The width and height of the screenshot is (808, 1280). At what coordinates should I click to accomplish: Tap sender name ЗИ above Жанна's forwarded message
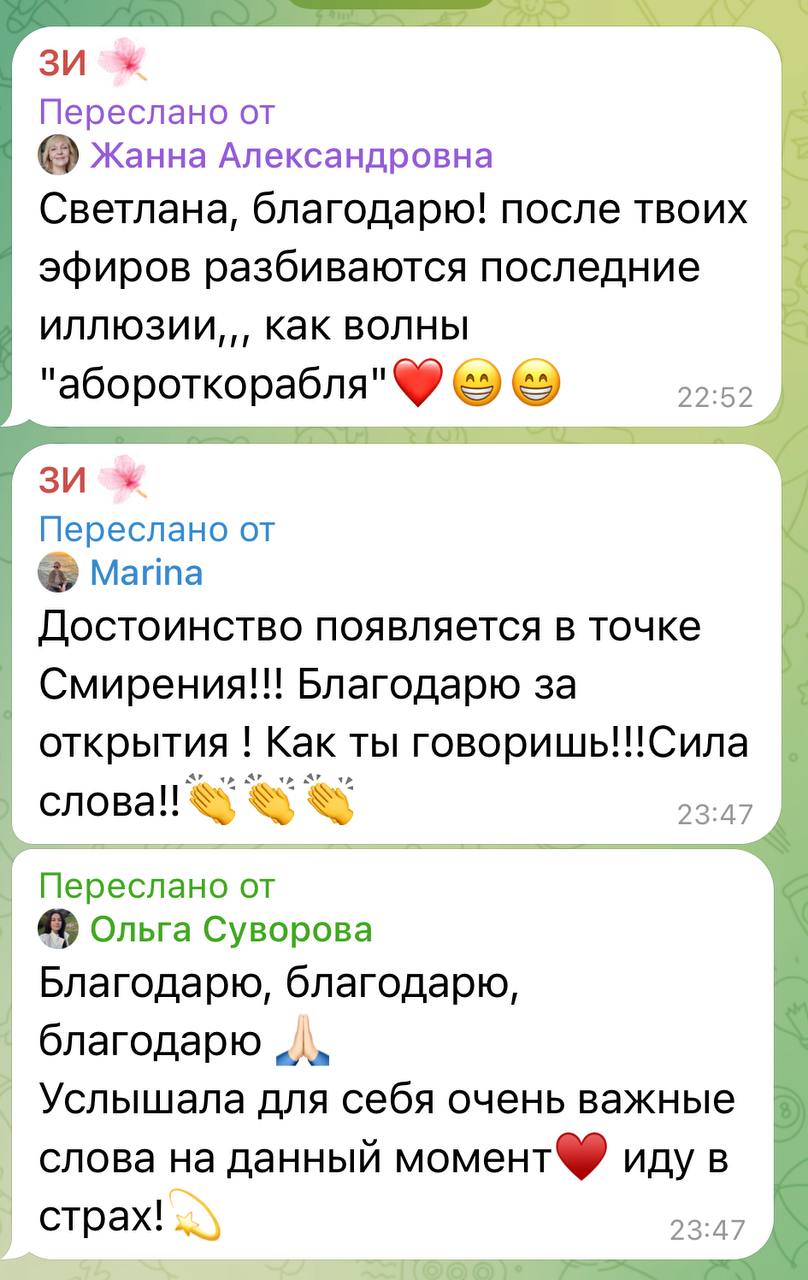click(64, 64)
